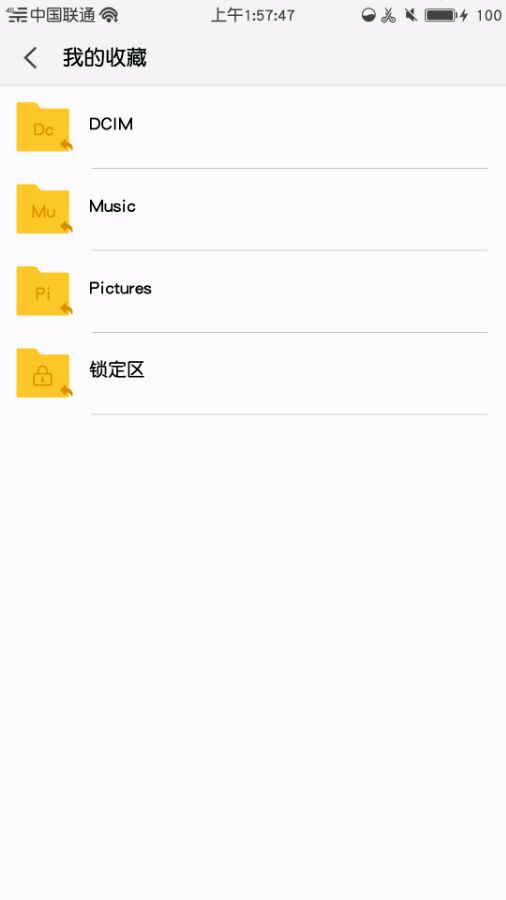Image resolution: width=506 pixels, height=900 pixels.
Task: Open the 锁定区 folder
Action: click(x=253, y=373)
